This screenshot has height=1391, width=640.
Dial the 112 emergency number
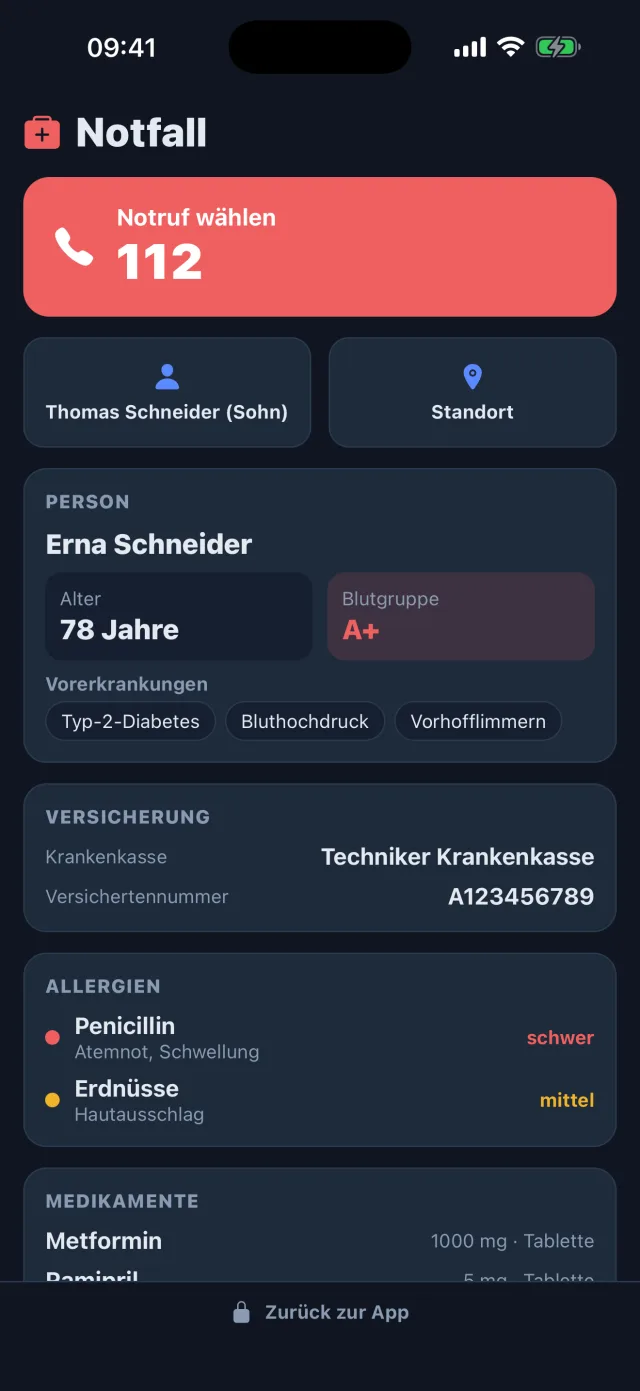tap(320, 247)
